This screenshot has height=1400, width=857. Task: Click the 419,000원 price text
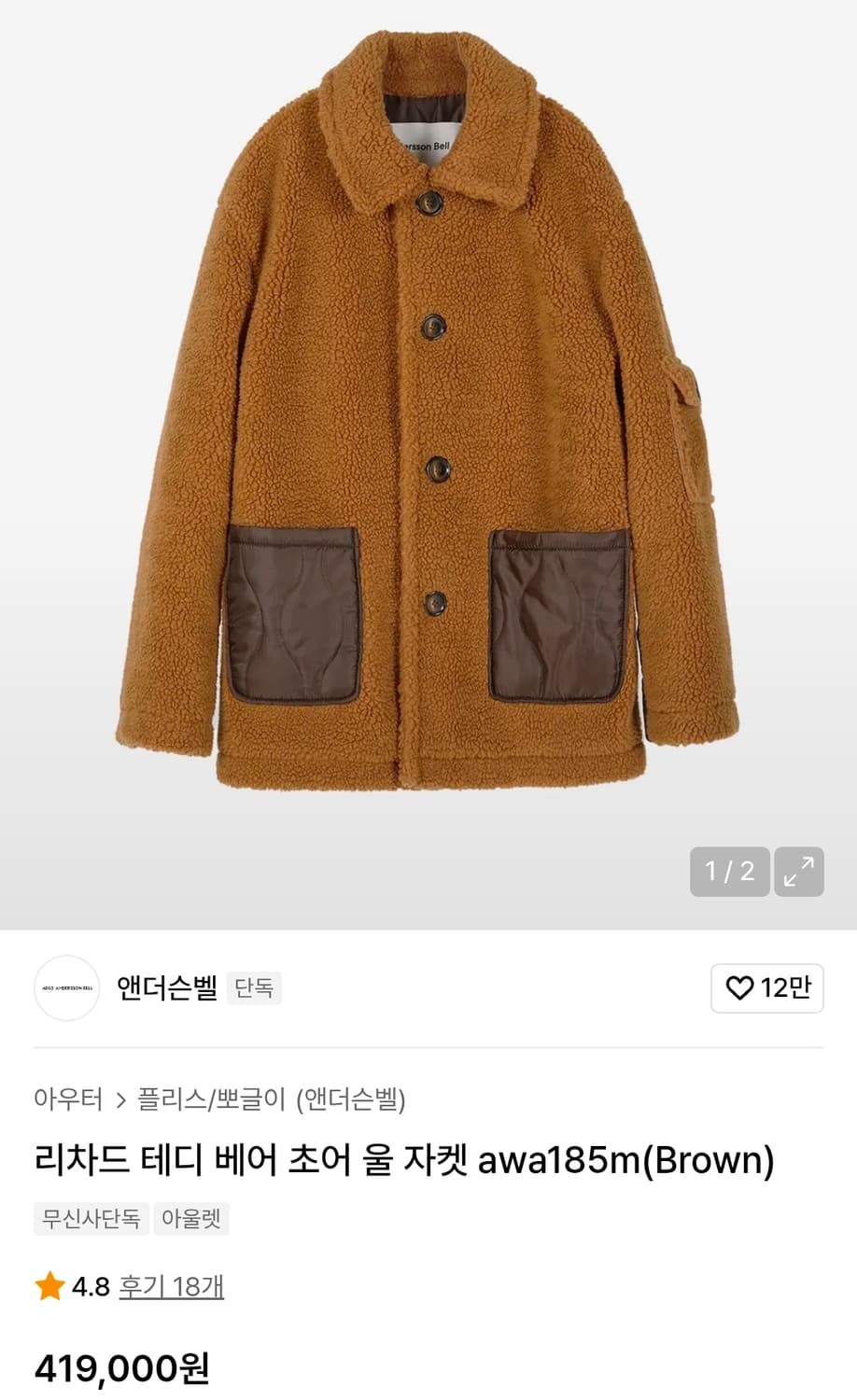(x=121, y=1370)
